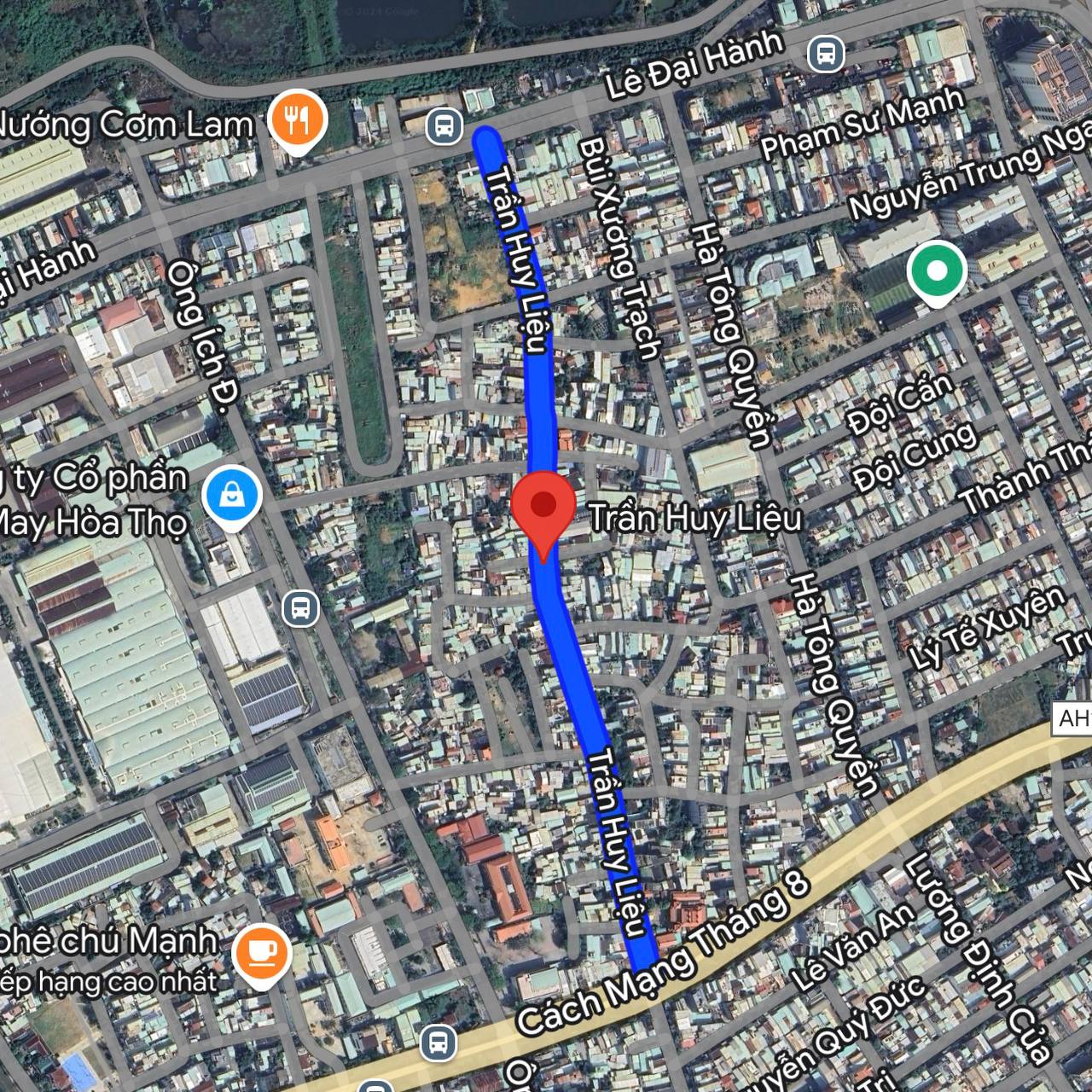This screenshot has height=1092, width=1092.
Task: Tap the bus stop below the Hòa Thọ pin
Action: [300, 608]
